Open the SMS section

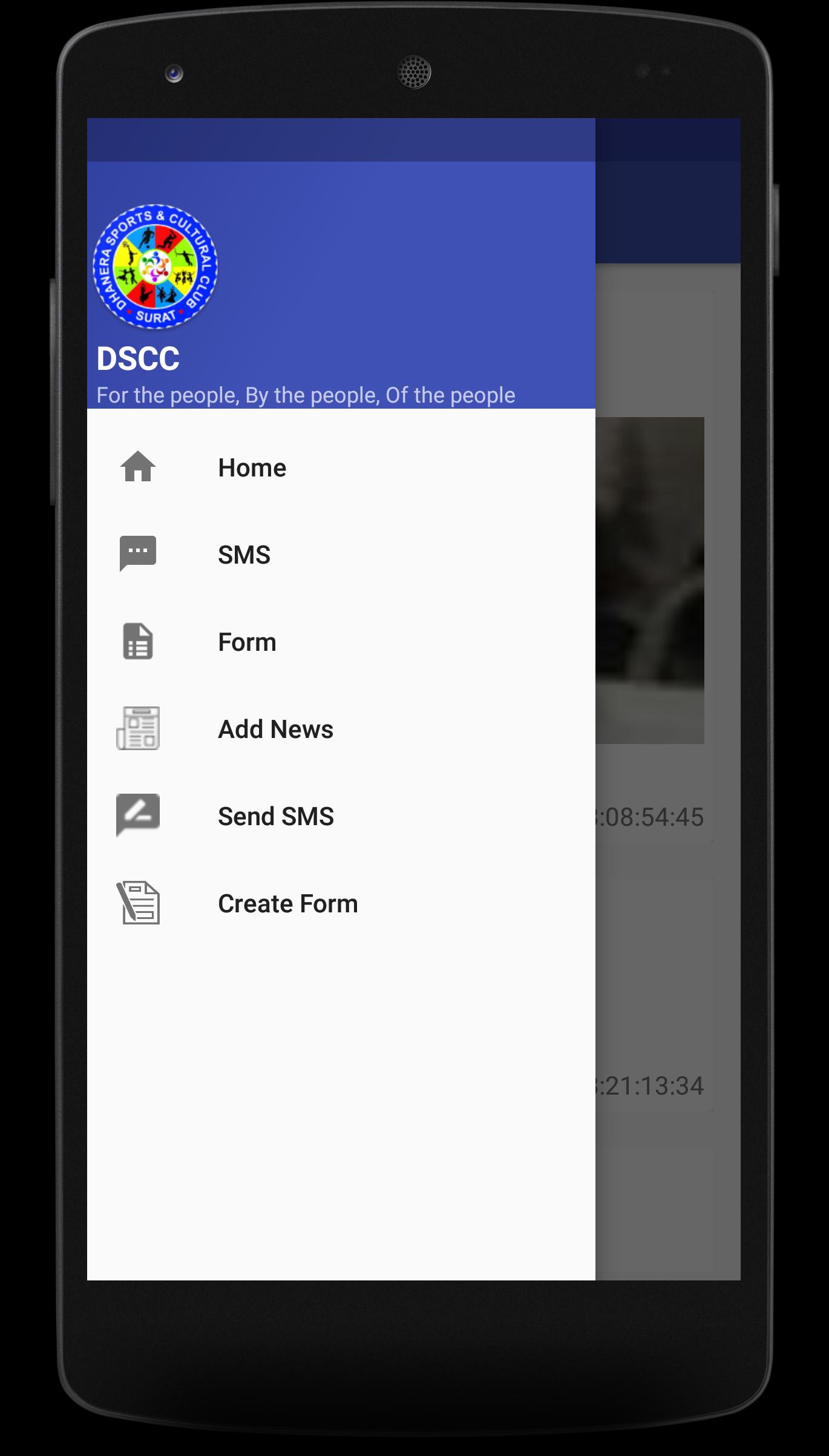(x=244, y=555)
